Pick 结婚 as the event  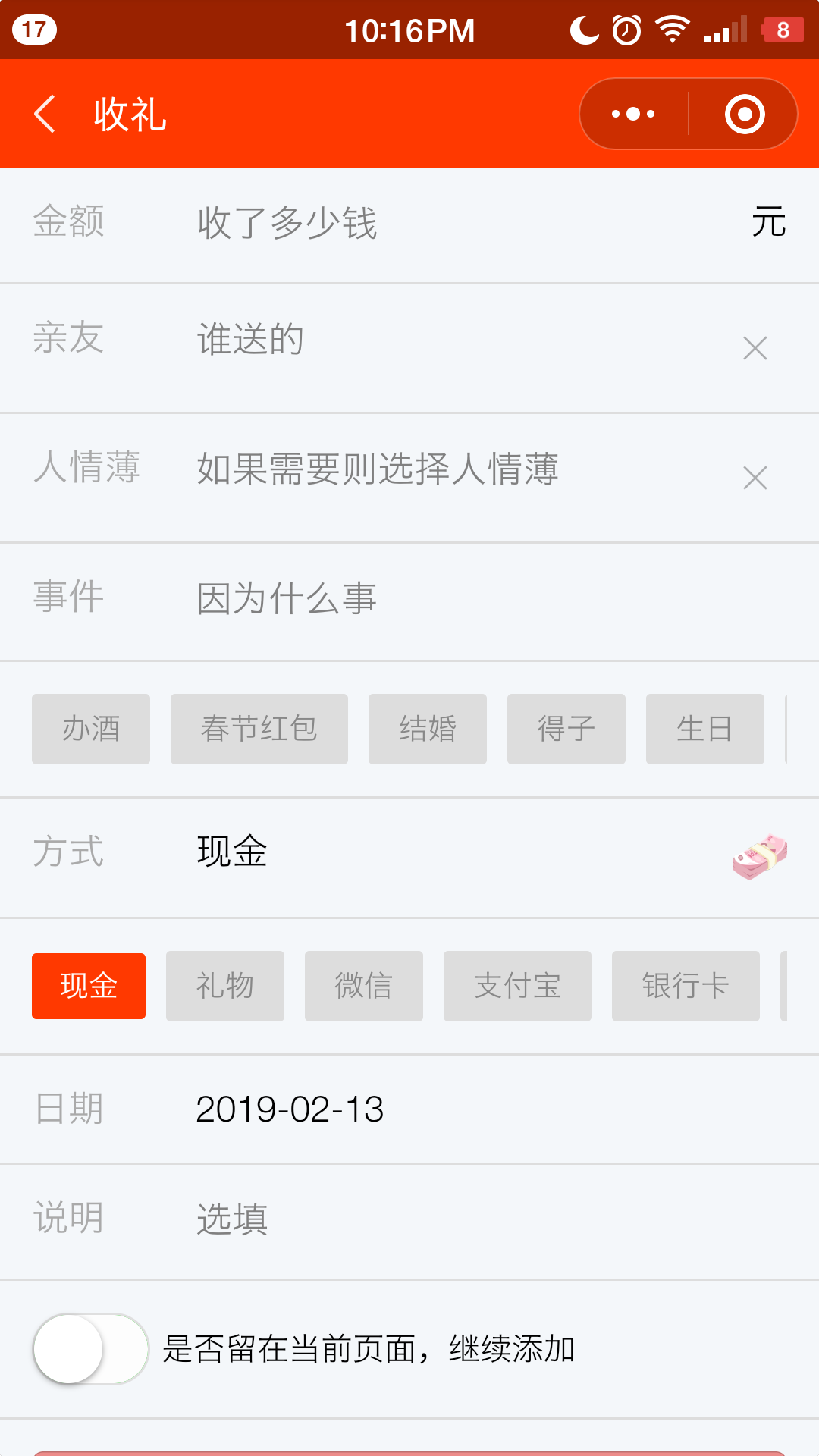[x=428, y=729]
